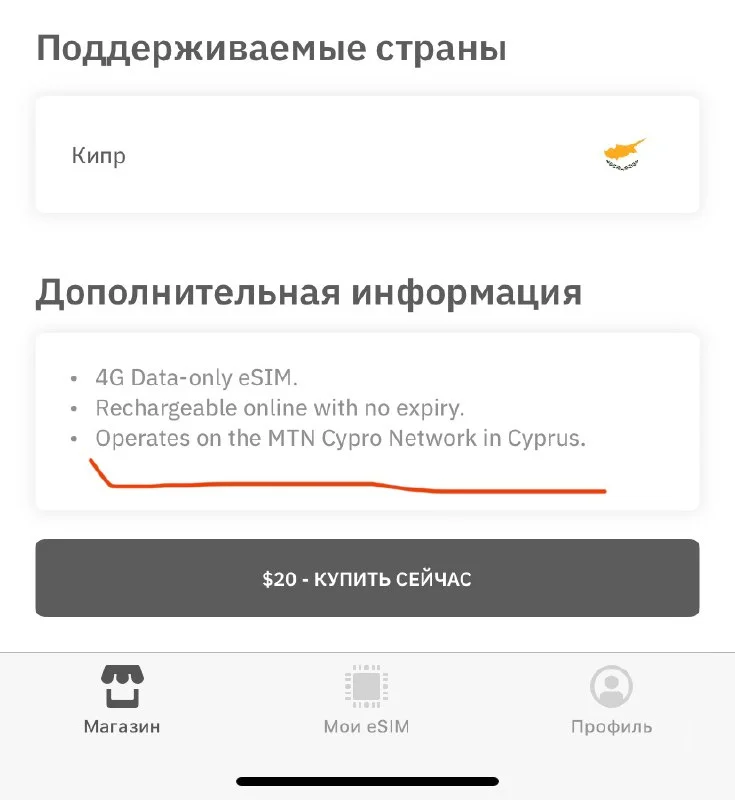Go to the Профиль tab
Viewport: 735px width, 800px height.
coord(611,700)
